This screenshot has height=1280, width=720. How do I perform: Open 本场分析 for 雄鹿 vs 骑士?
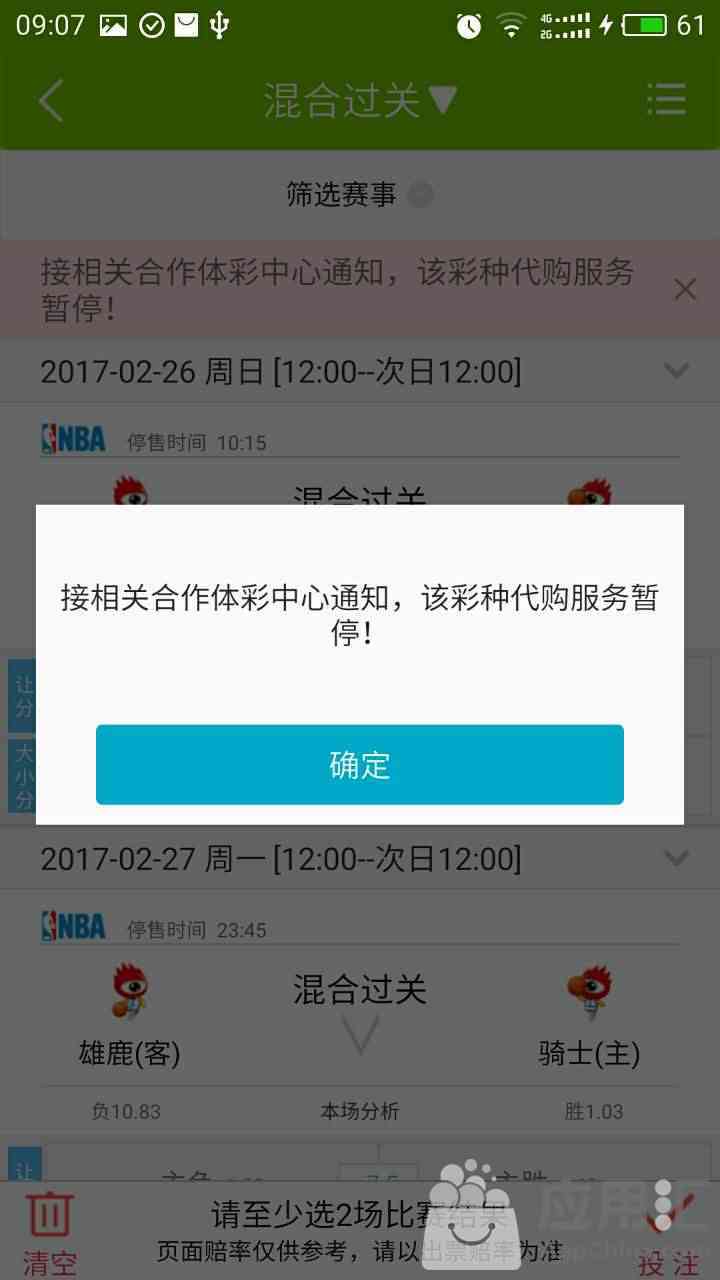pyautogui.click(x=360, y=1111)
